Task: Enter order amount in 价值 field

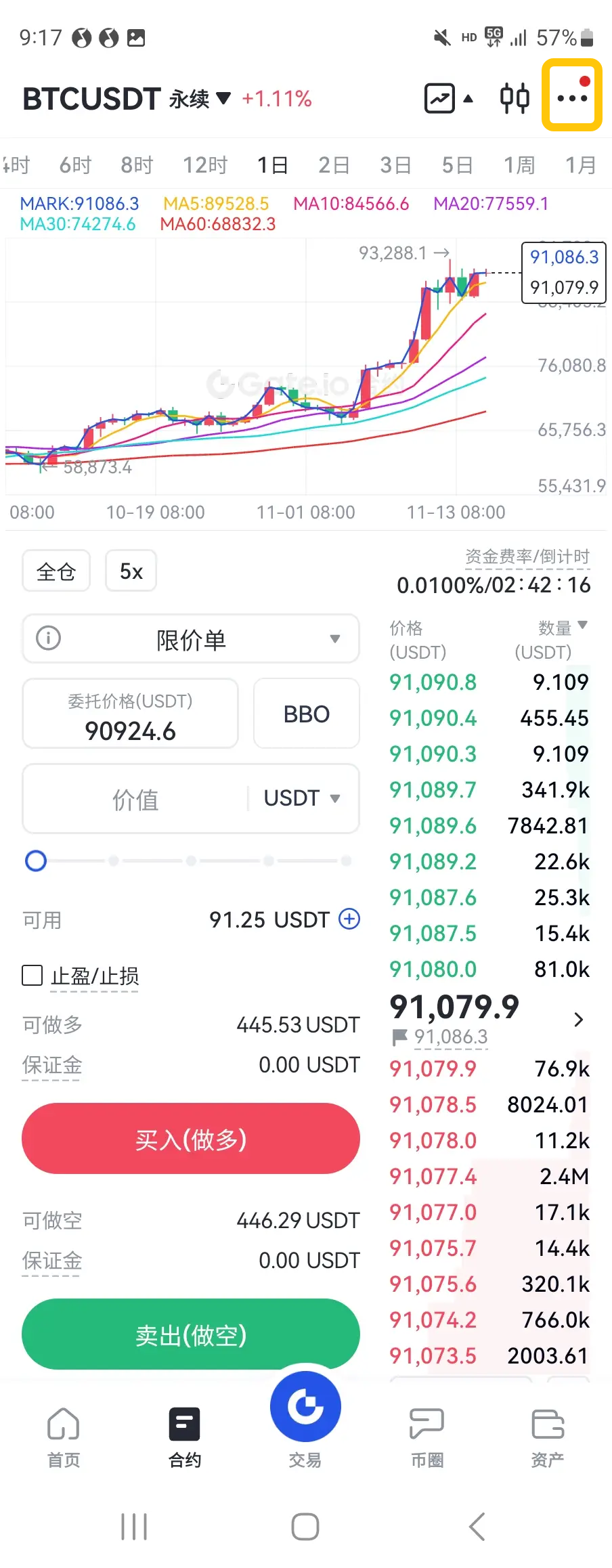Action: 135,800
